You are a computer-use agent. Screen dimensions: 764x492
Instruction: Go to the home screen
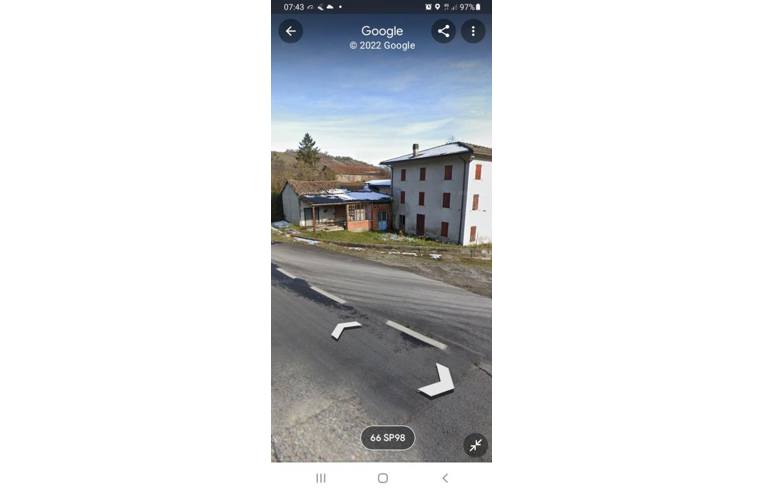click(382, 478)
